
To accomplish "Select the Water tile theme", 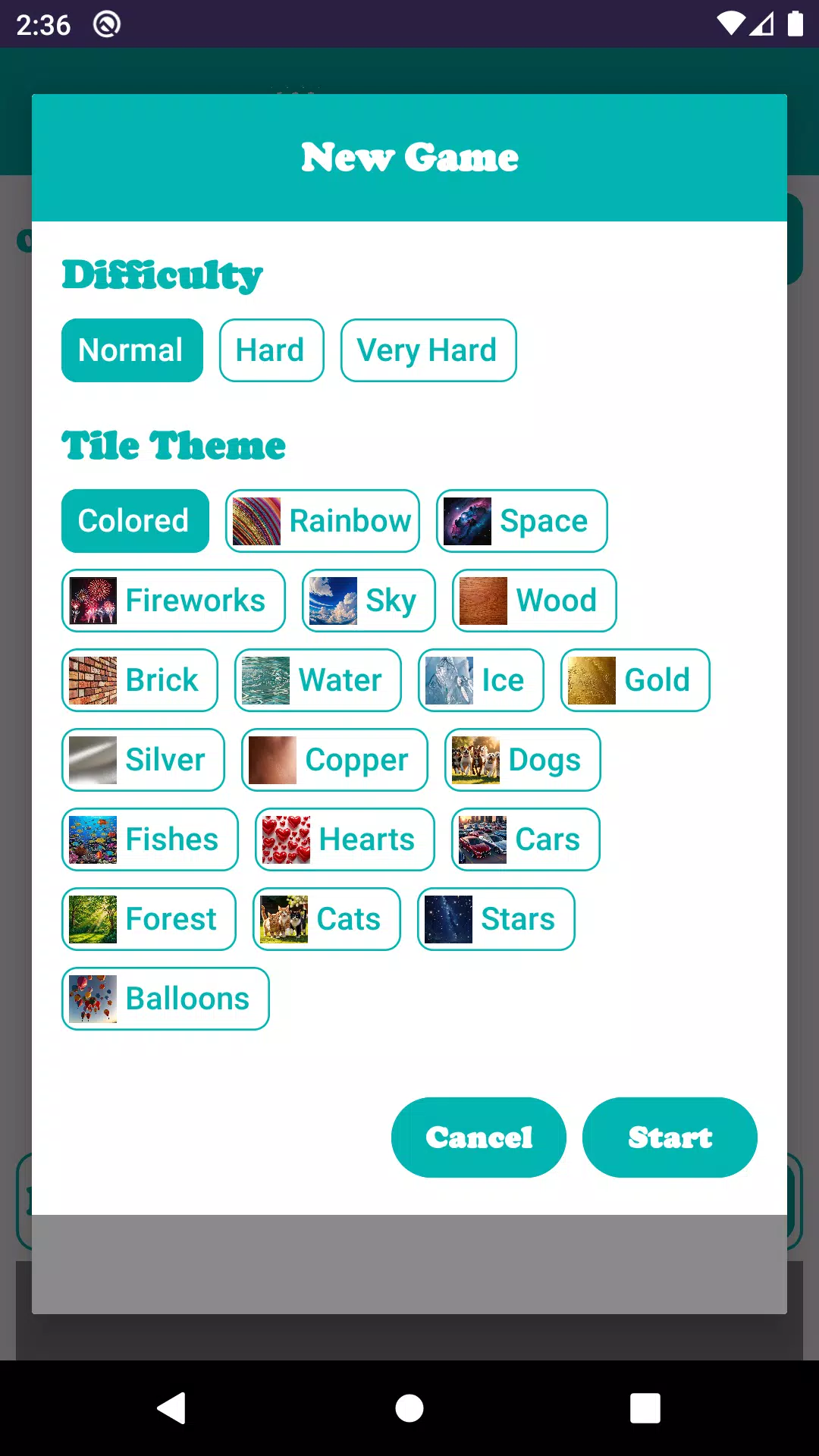I will (x=318, y=680).
